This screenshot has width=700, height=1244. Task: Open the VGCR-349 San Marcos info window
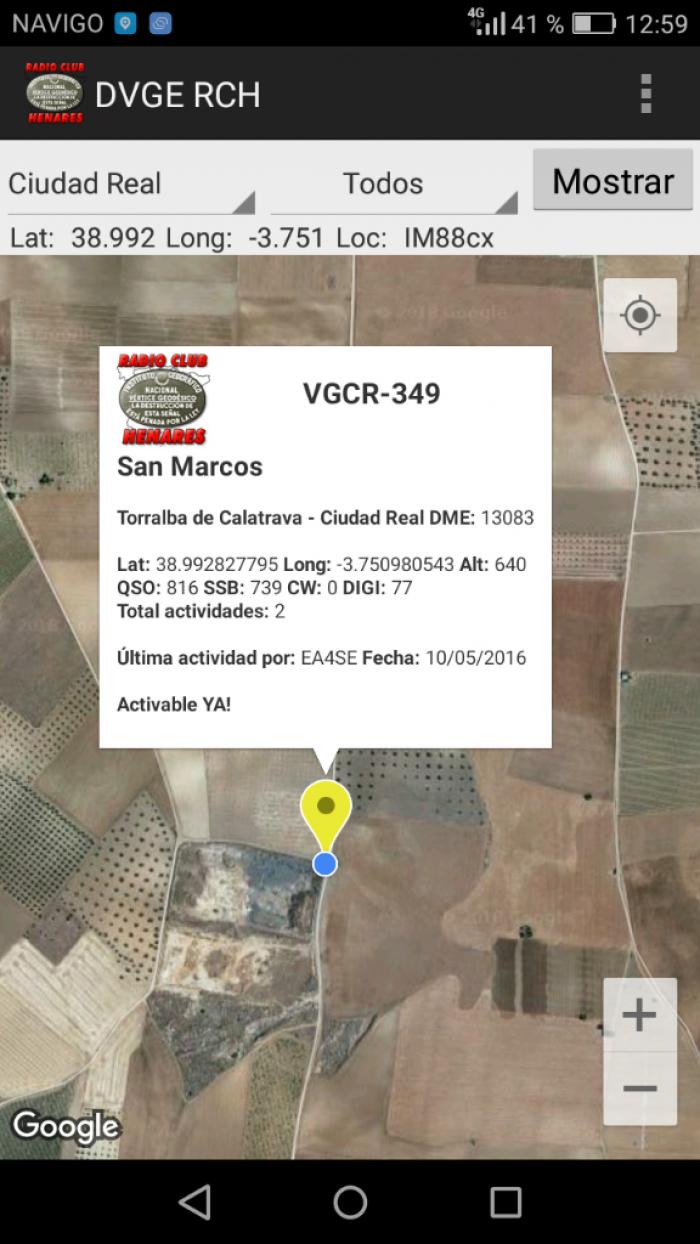coord(325,546)
